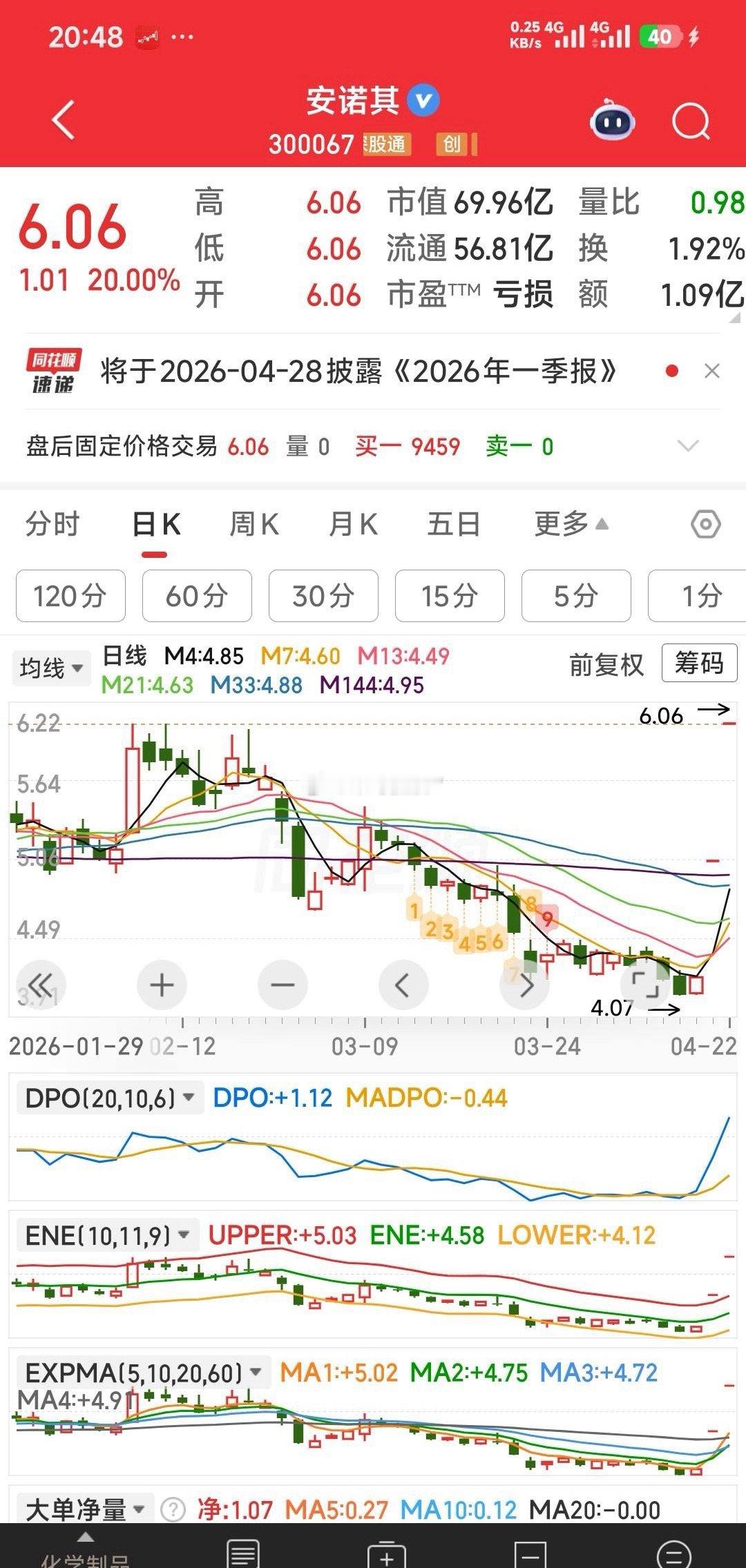
Task: Open the robot assistant icon
Action: tap(612, 122)
